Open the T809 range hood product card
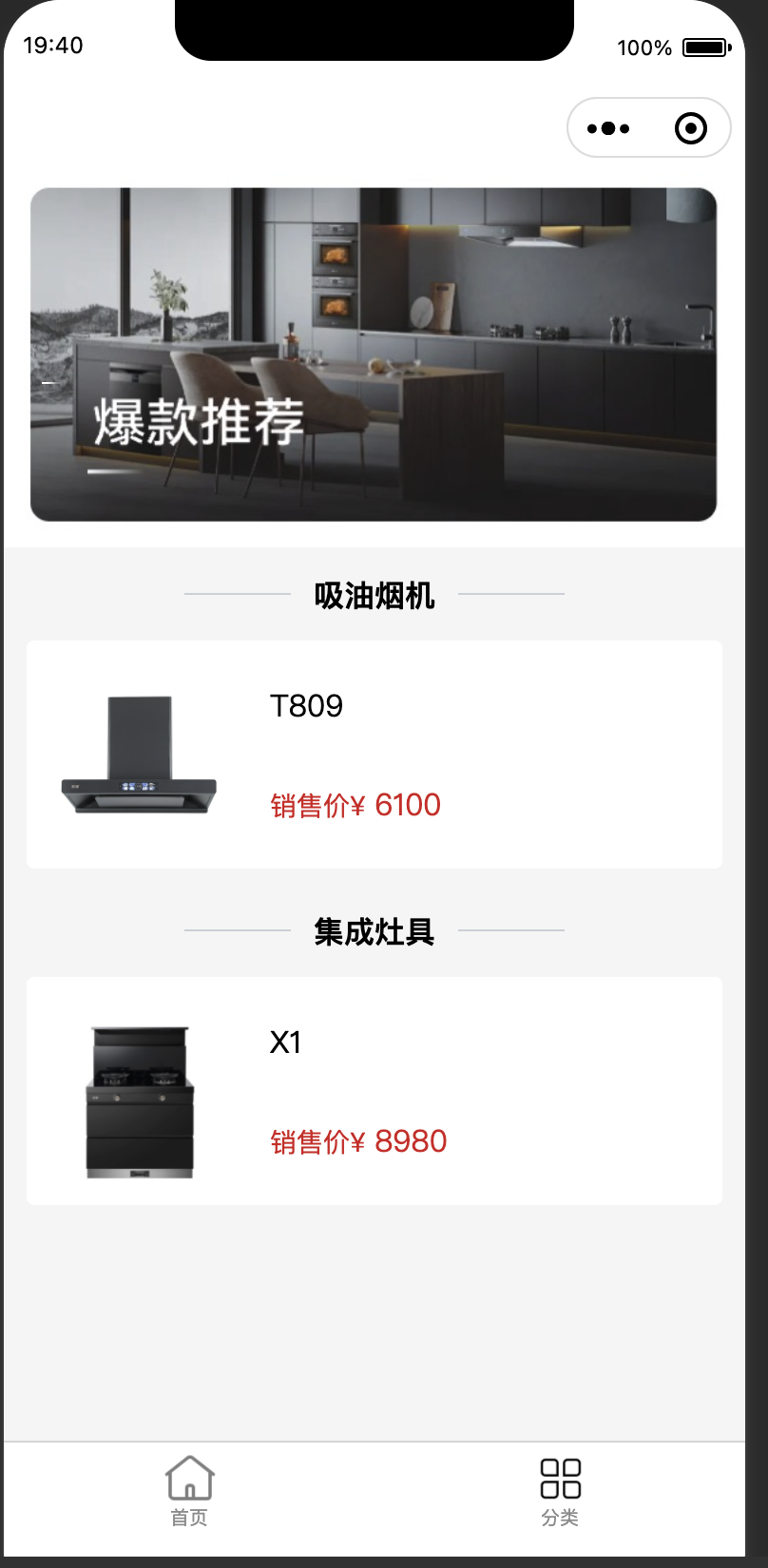The image size is (768, 1568). (374, 755)
